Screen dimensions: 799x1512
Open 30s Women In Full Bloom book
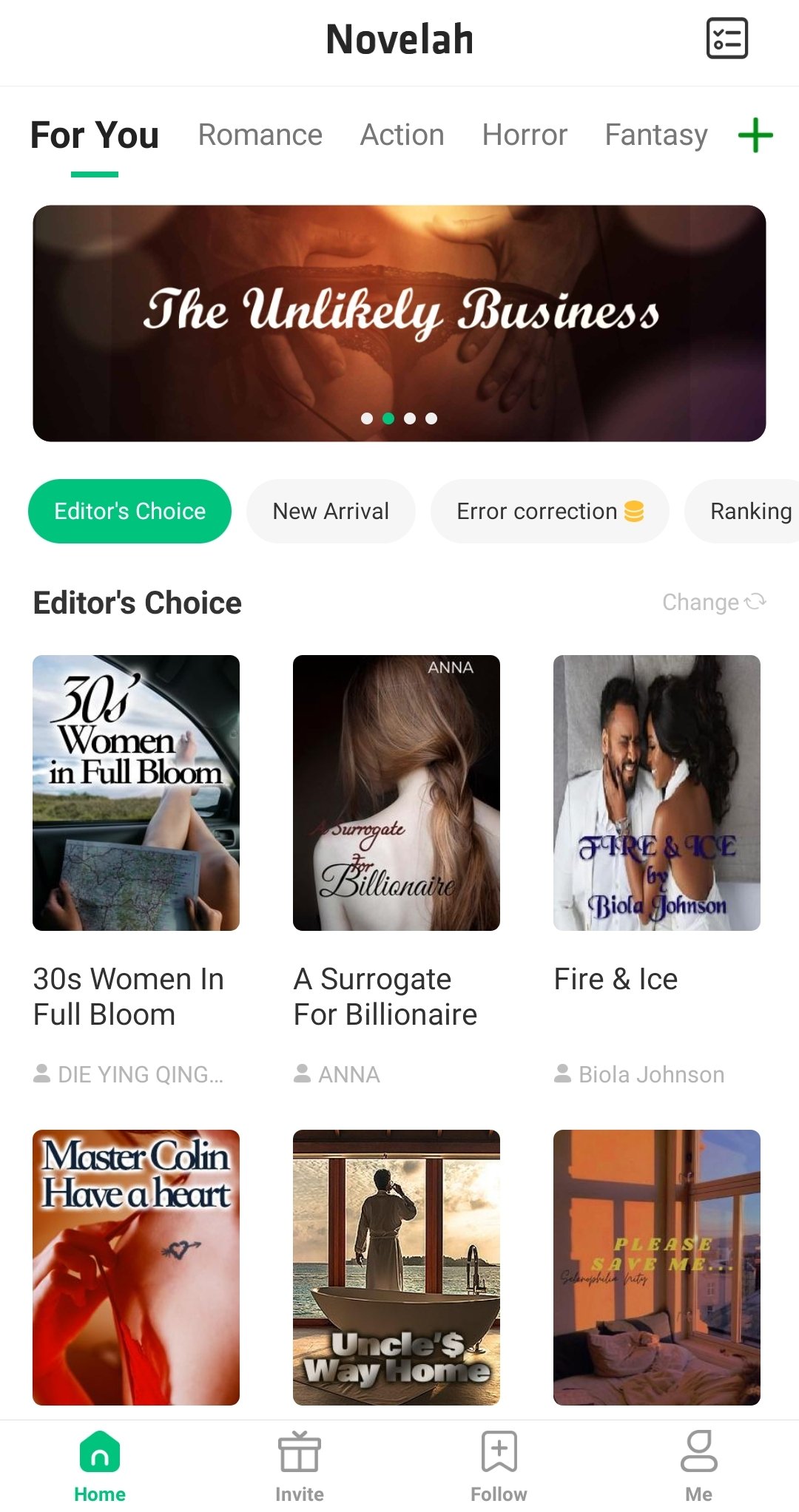(x=136, y=793)
